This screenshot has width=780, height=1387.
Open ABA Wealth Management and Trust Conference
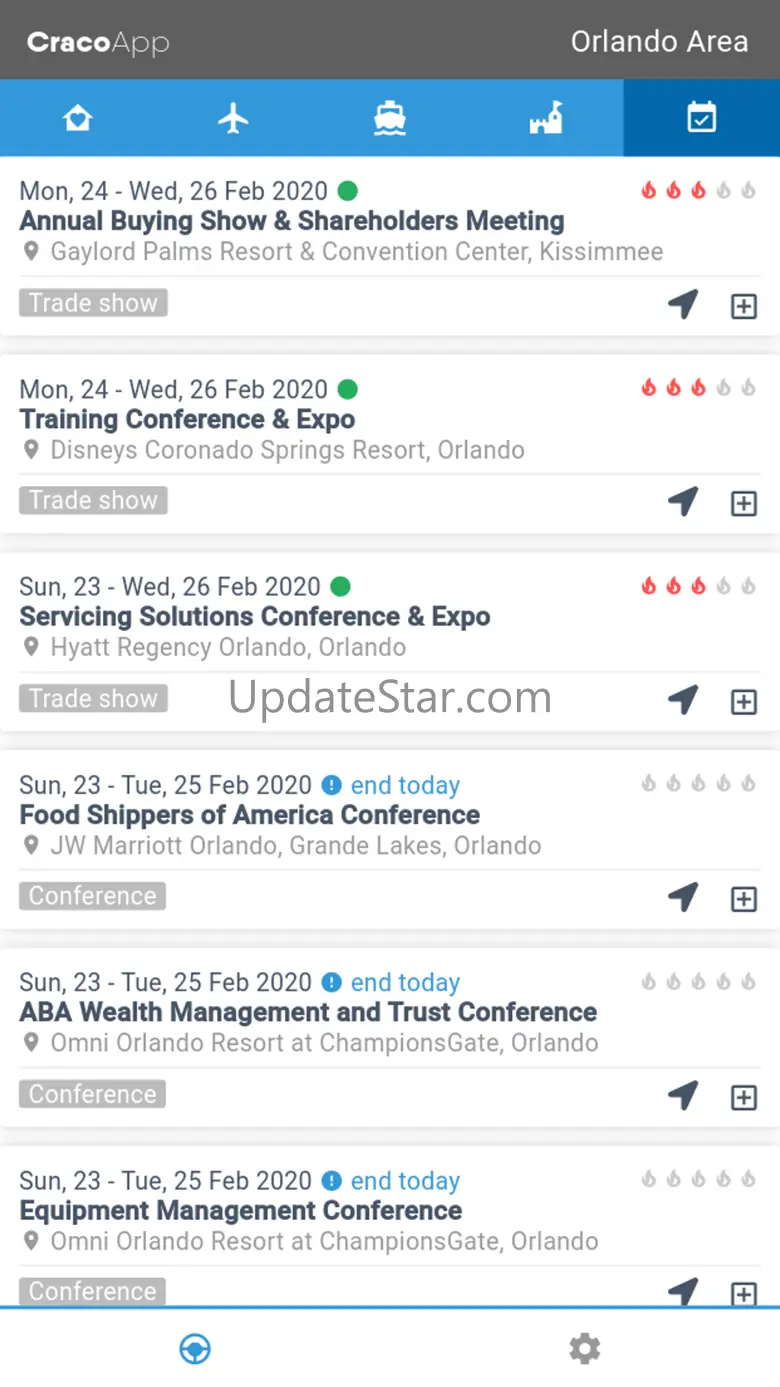click(308, 1012)
